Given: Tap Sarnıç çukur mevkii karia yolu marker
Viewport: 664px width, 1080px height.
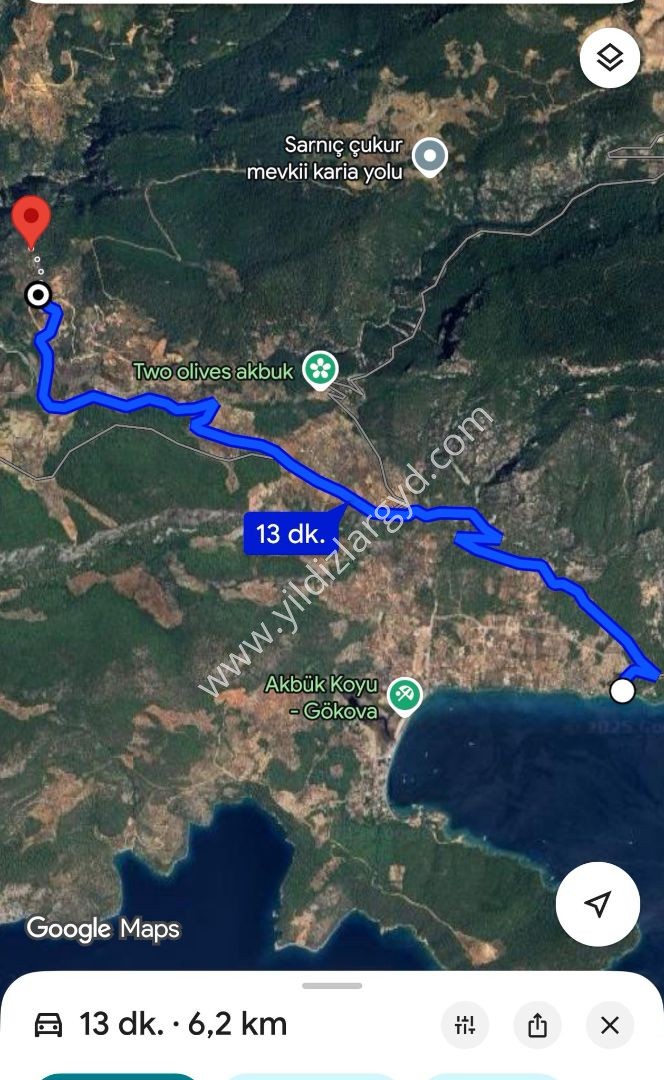Looking at the screenshot, I should coord(430,156).
